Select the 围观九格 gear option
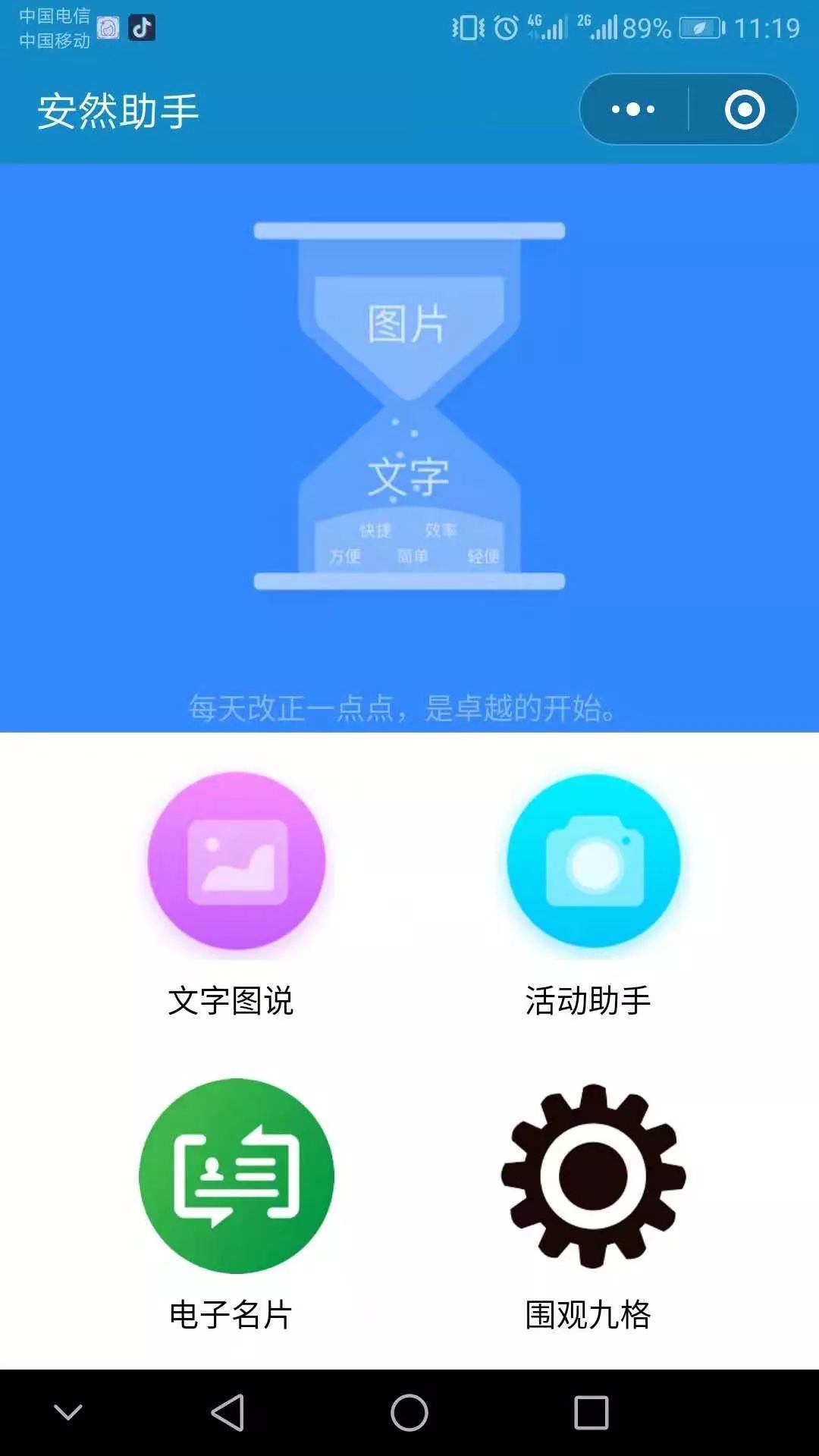 pos(593,1175)
